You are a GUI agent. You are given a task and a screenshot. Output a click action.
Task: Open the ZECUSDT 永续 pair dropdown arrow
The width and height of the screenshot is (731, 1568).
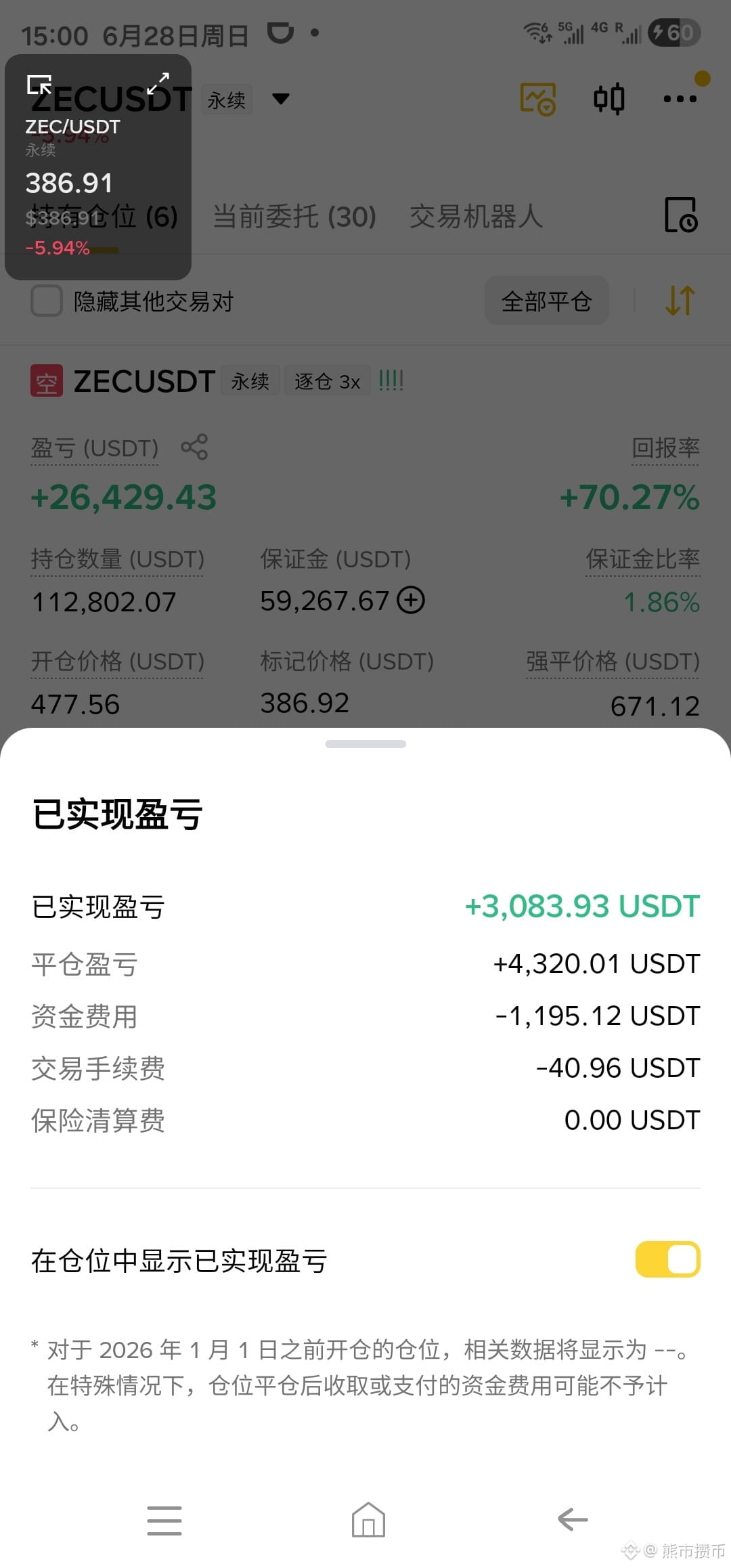coord(281,100)
